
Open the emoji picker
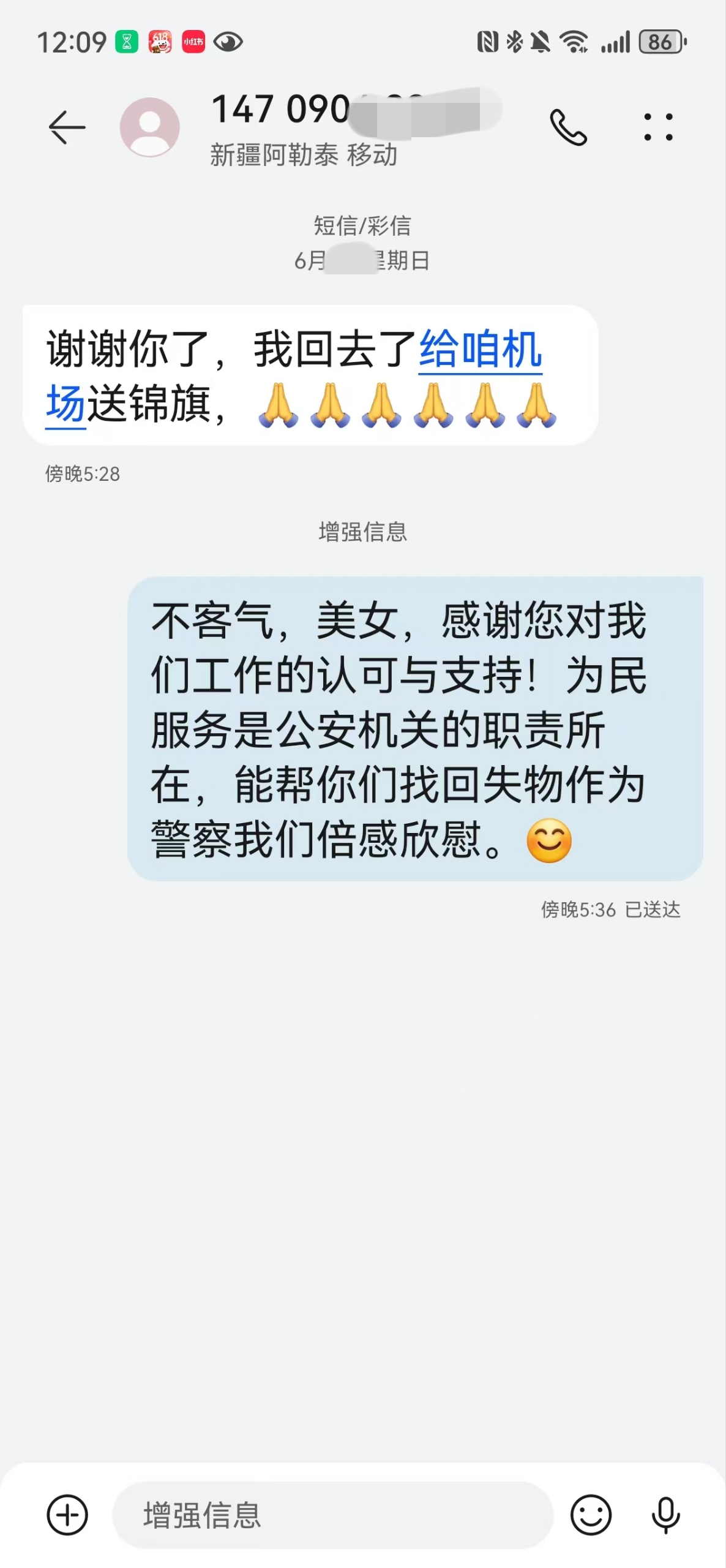(591, 1515)
